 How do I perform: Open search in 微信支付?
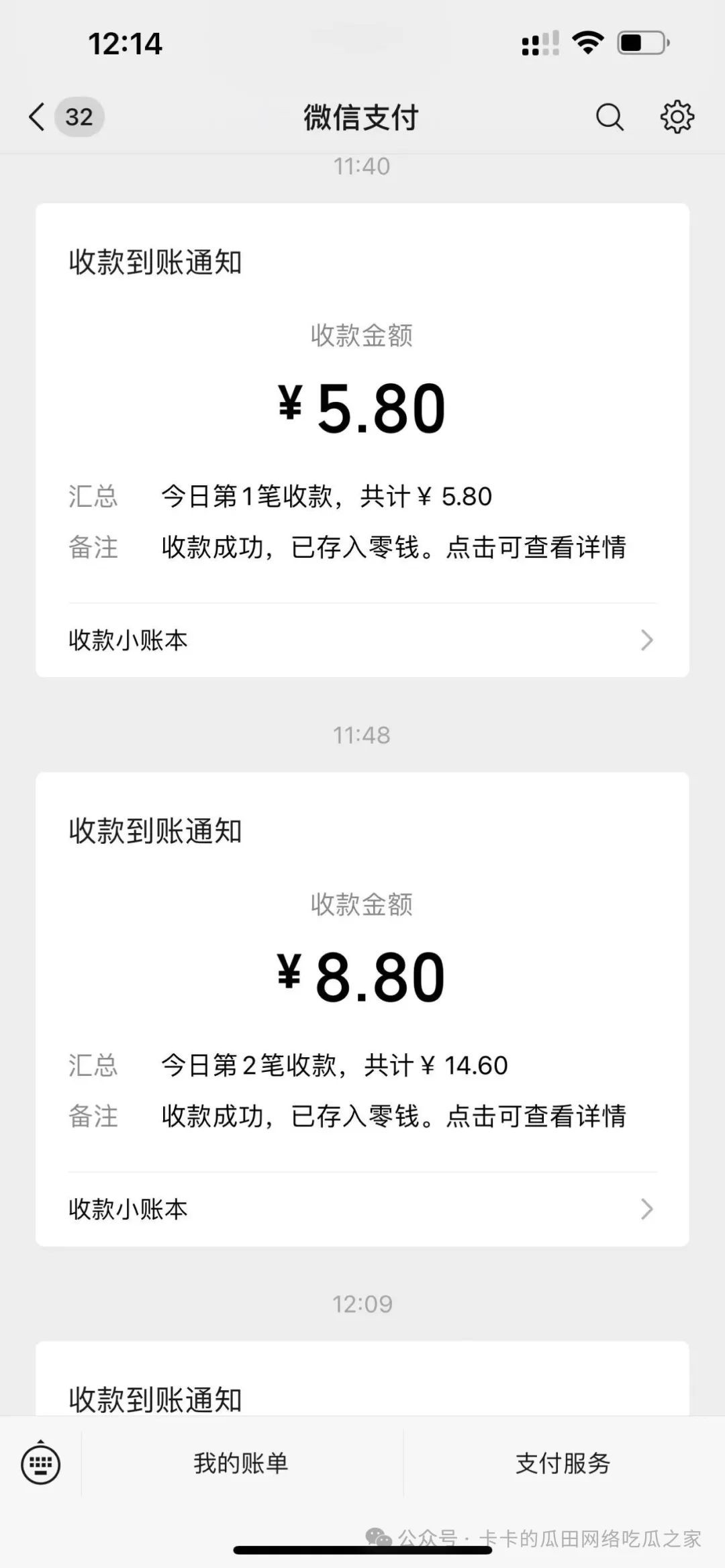[x=610, y=117]
